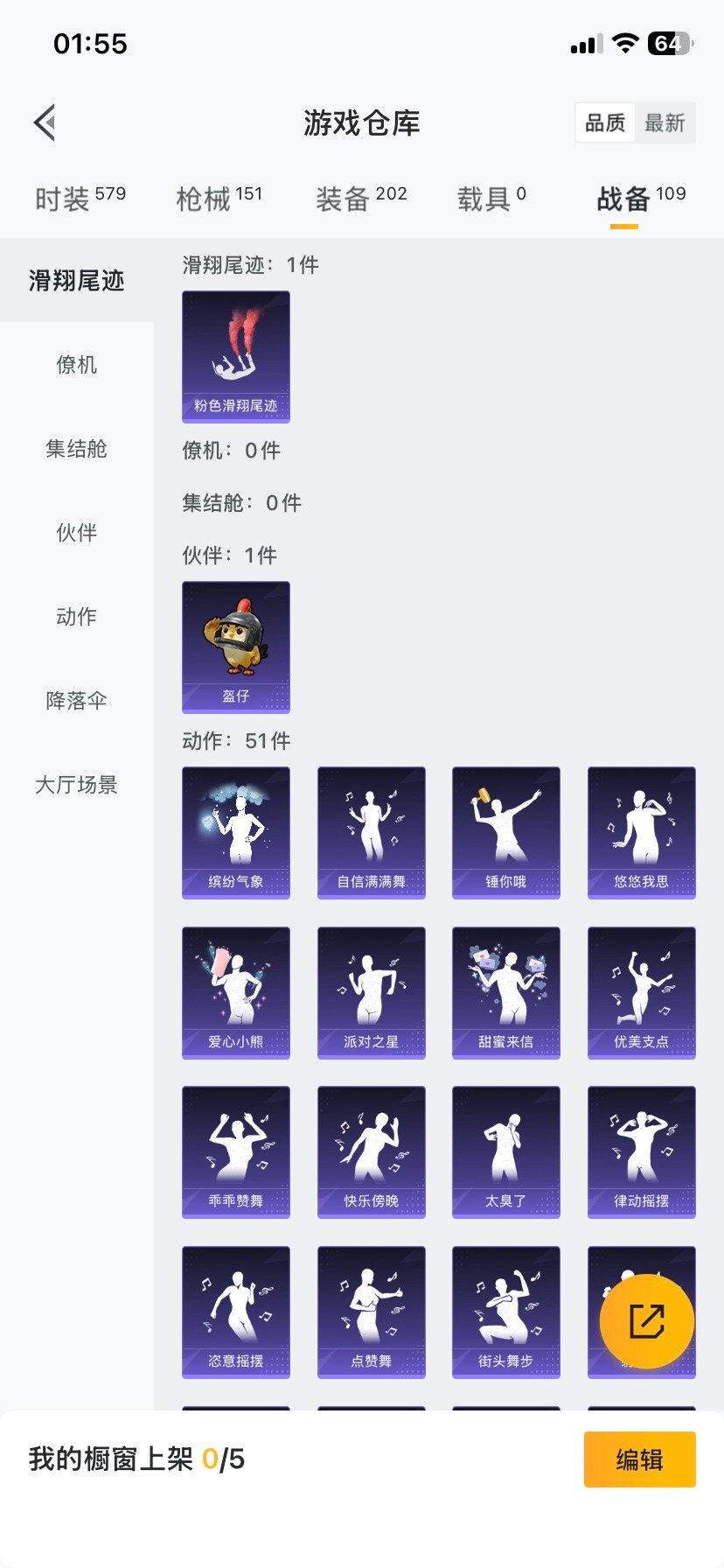724x1568 pixels.
Task: Jump to 动作 category in sidebar
Action: tap(77, 617)
